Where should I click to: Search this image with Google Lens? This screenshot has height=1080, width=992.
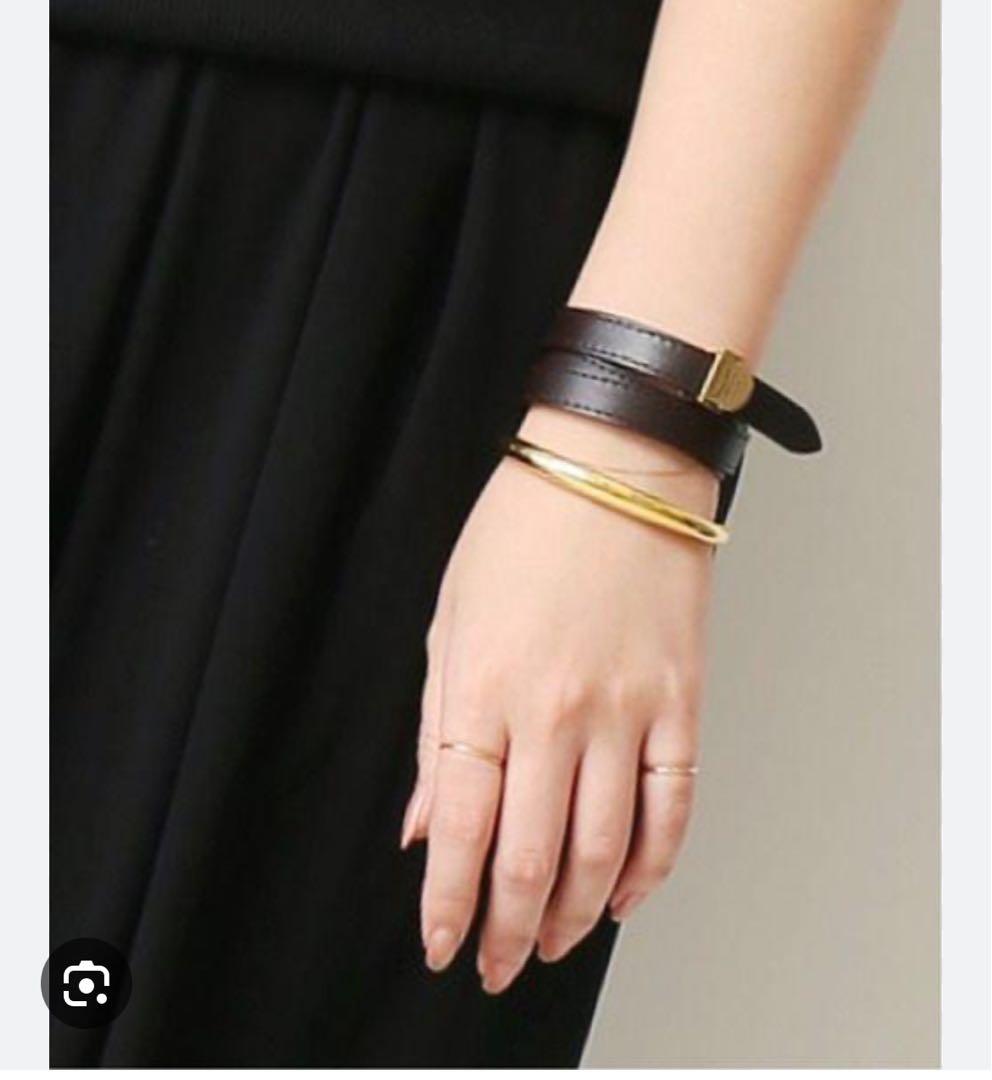[86, 984]
